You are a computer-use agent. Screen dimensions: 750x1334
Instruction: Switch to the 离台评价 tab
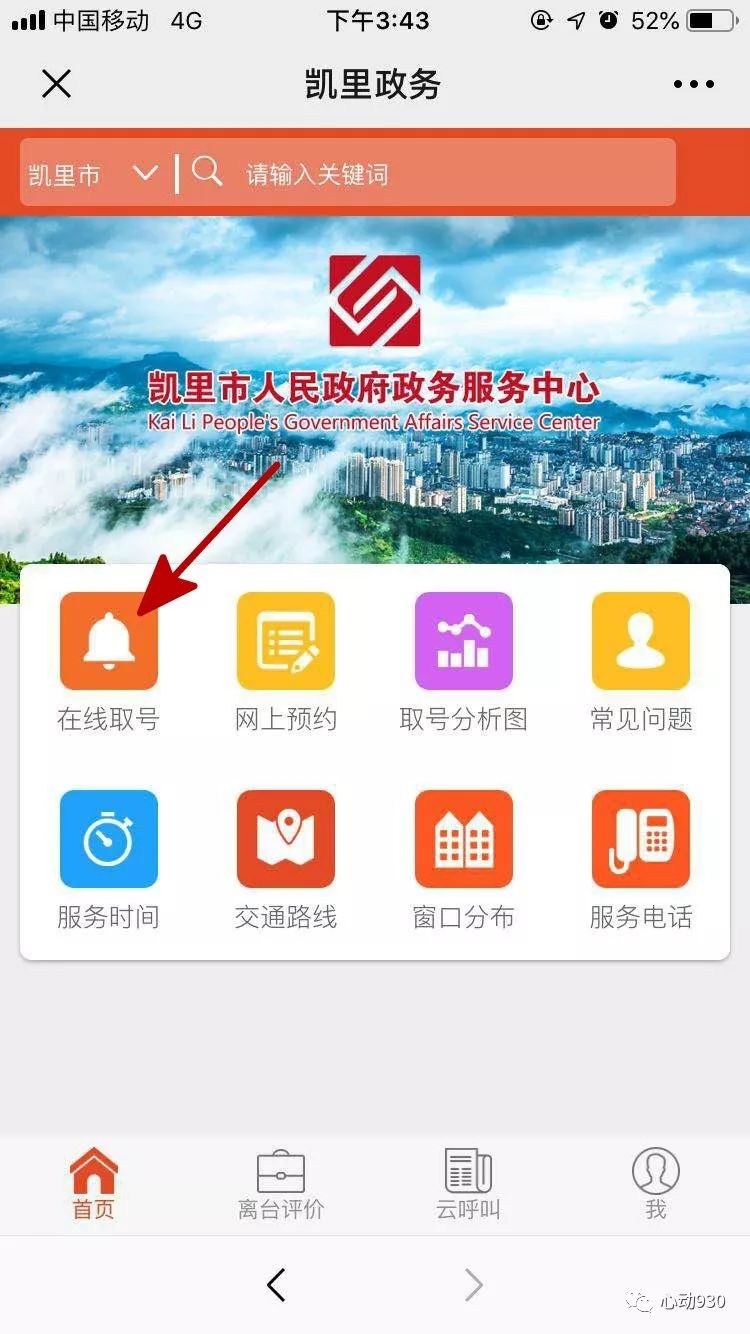[281, 1184]
